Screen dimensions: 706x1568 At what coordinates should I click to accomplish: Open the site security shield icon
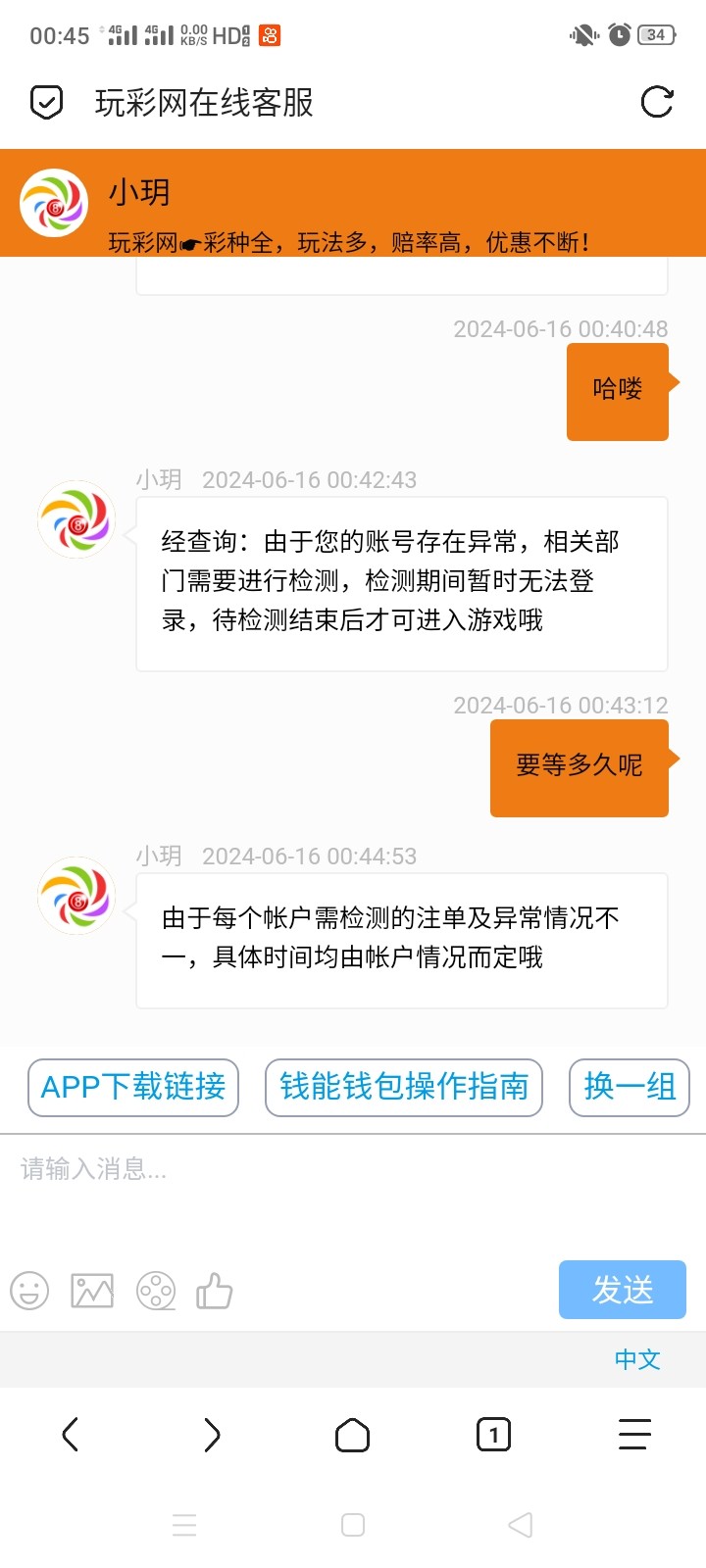pyautogui.click(x=47, y=102)
